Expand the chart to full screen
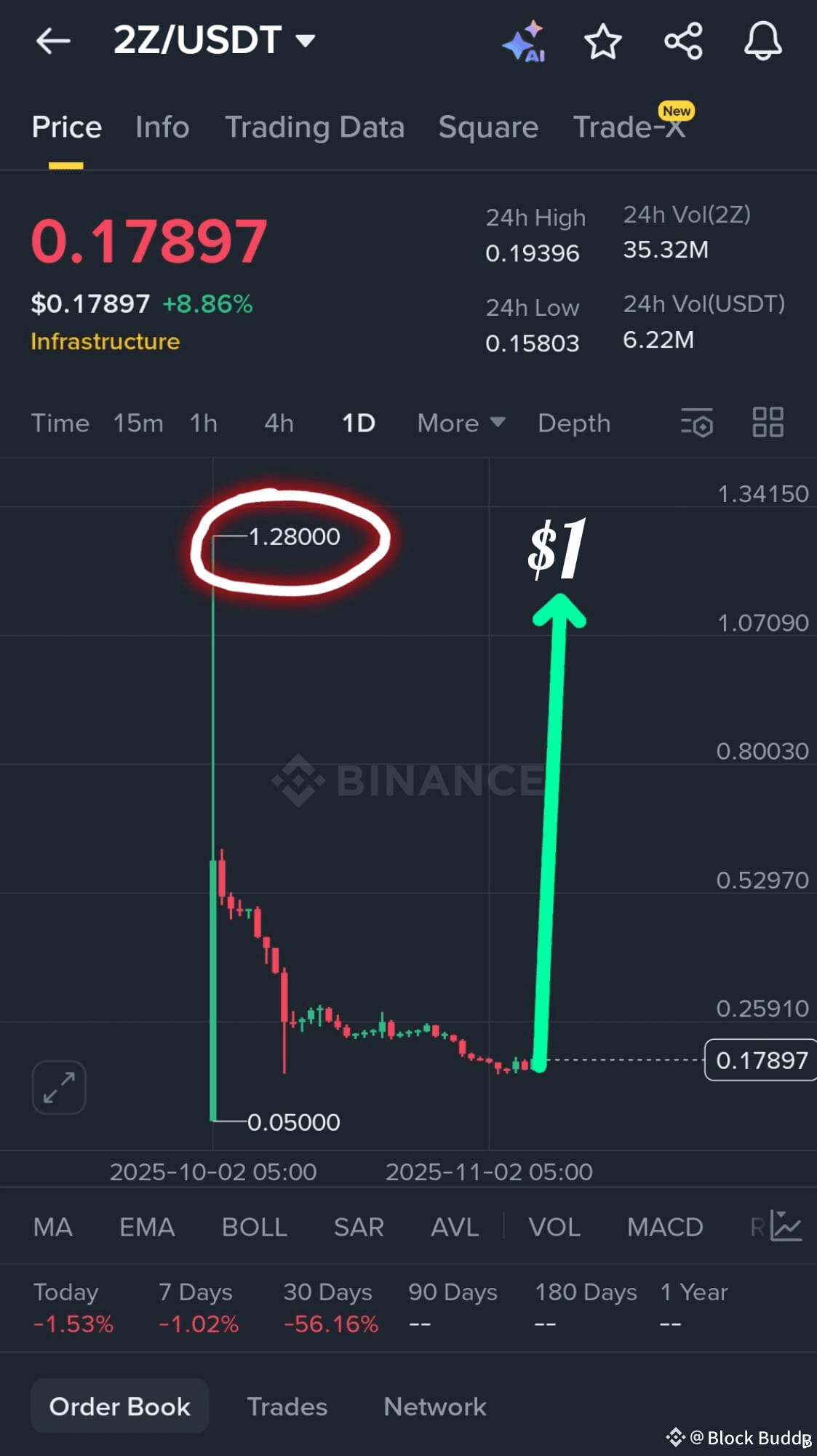The width and height of the screenshot is (817, 1456). pos(59,1087)
